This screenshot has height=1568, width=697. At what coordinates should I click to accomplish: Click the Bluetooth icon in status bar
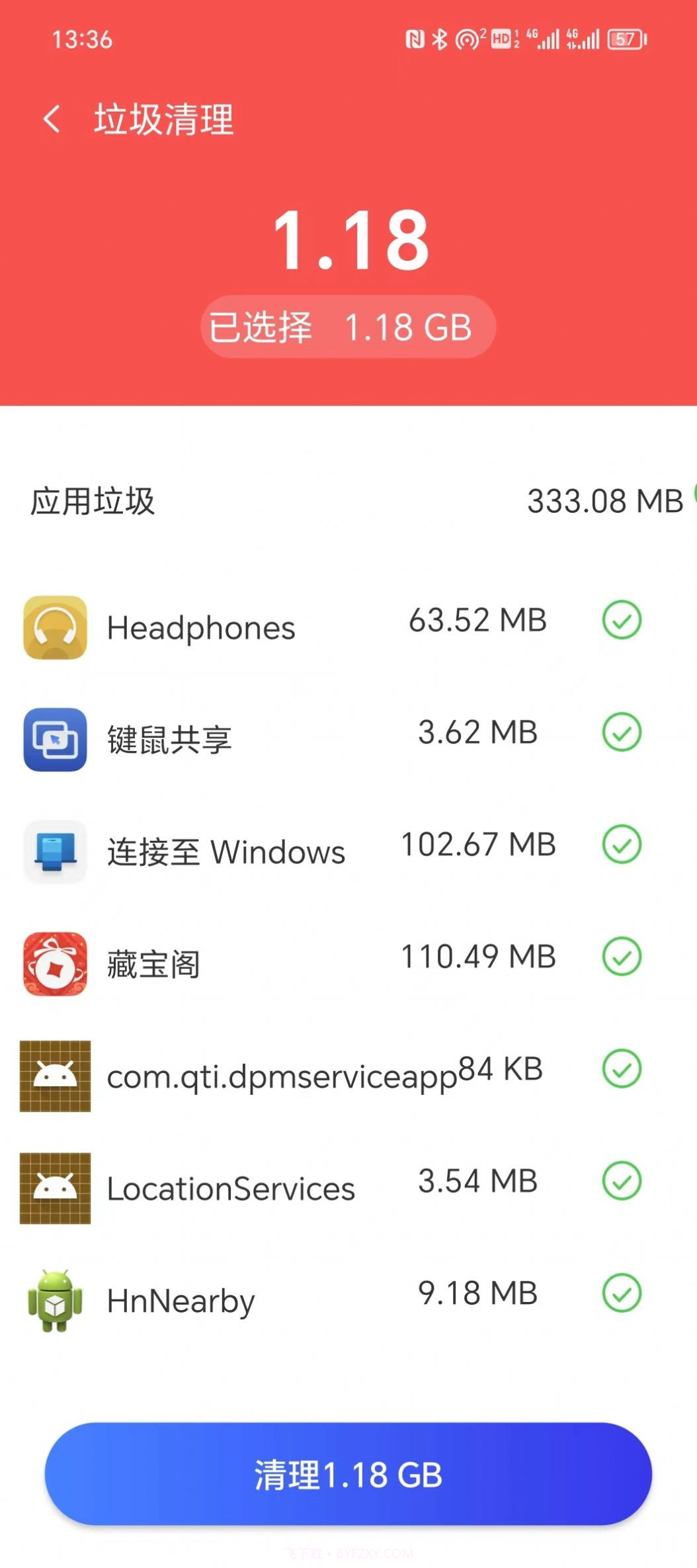tap(437, 40)
